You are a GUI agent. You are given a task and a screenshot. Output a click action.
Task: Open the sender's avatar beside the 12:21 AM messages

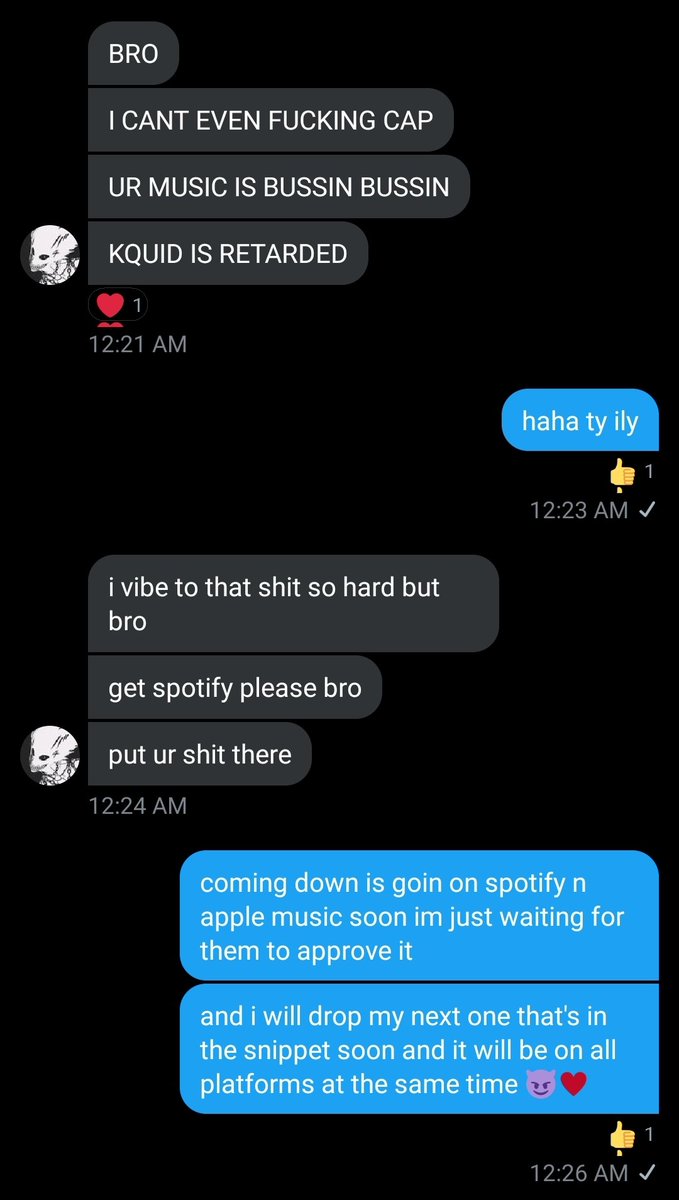click(x=50, y=254)
